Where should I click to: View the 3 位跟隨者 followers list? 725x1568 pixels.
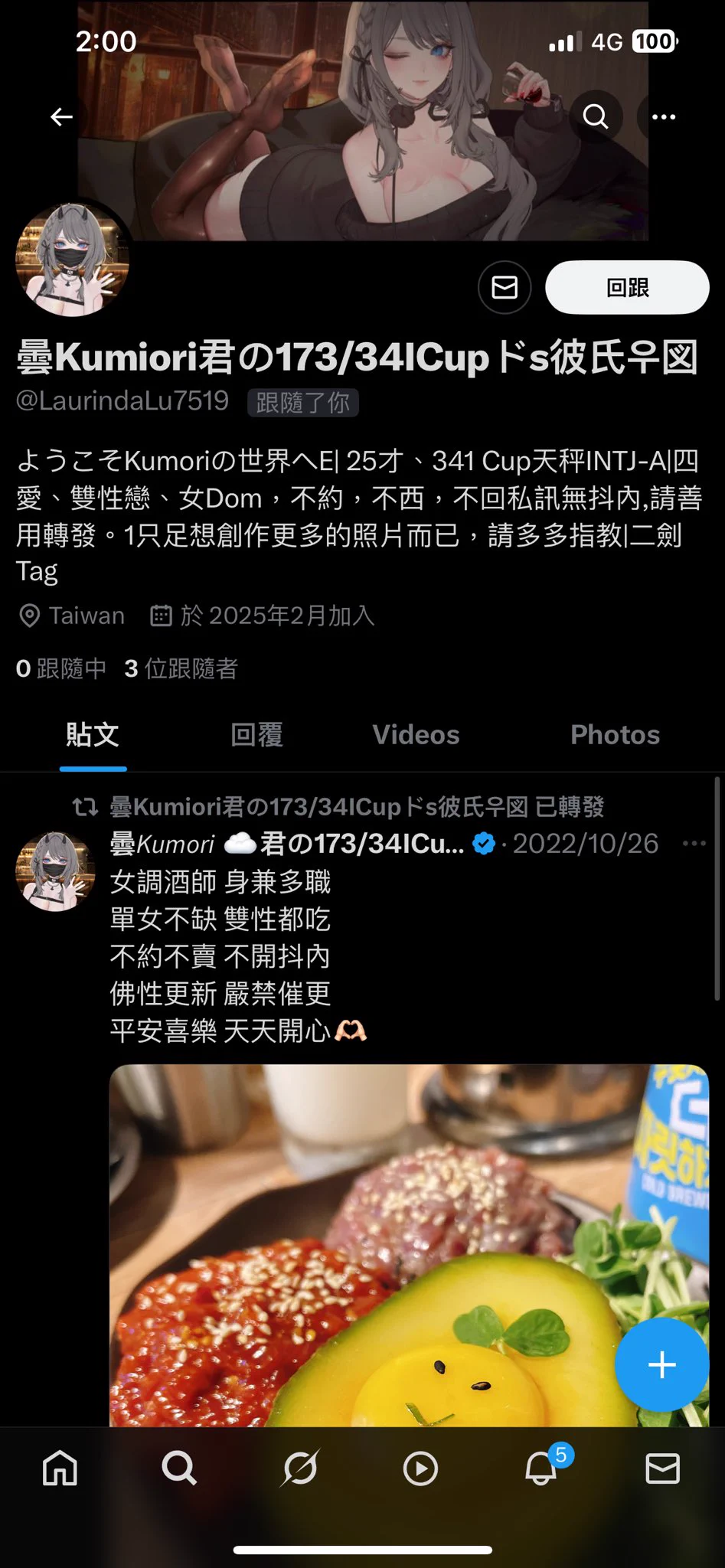coord(181,668)
